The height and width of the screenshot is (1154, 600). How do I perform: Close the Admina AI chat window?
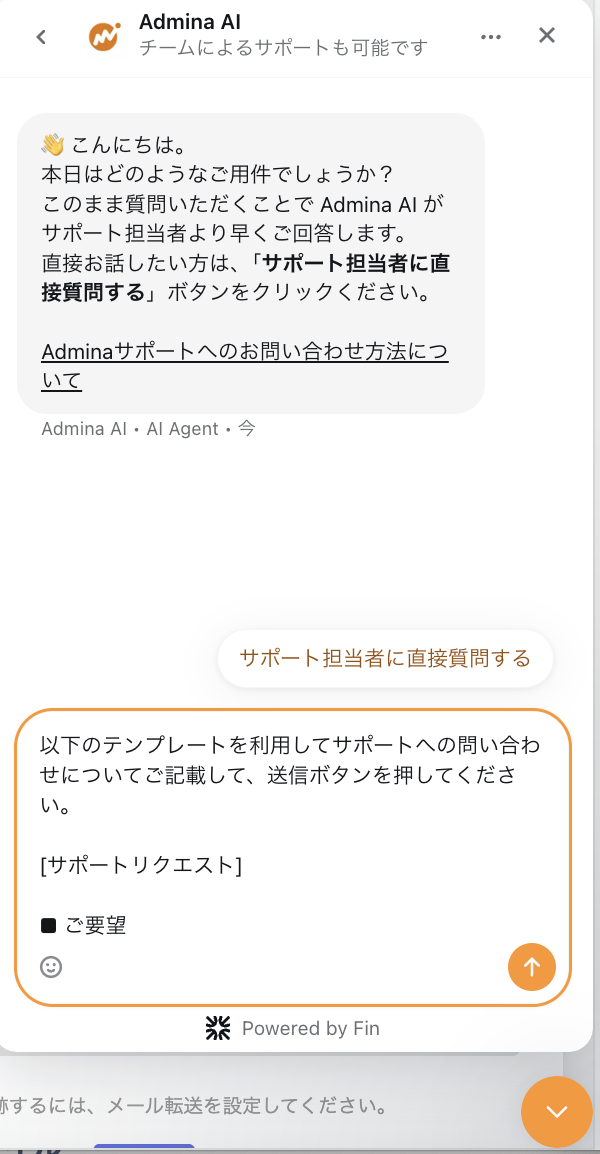(x=547, y=36)
